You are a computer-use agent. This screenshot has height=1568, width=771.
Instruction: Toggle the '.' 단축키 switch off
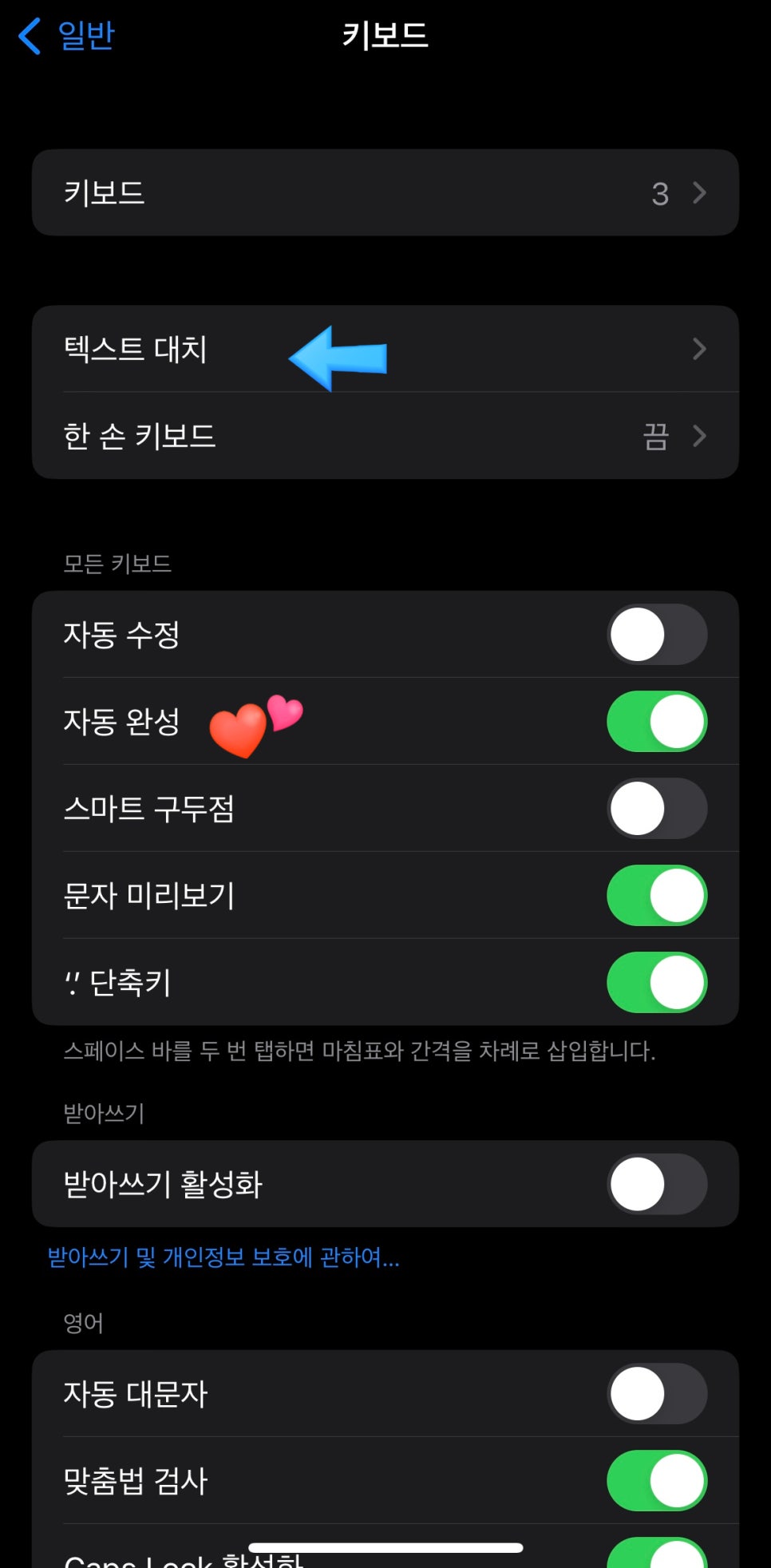coord(656,983)
